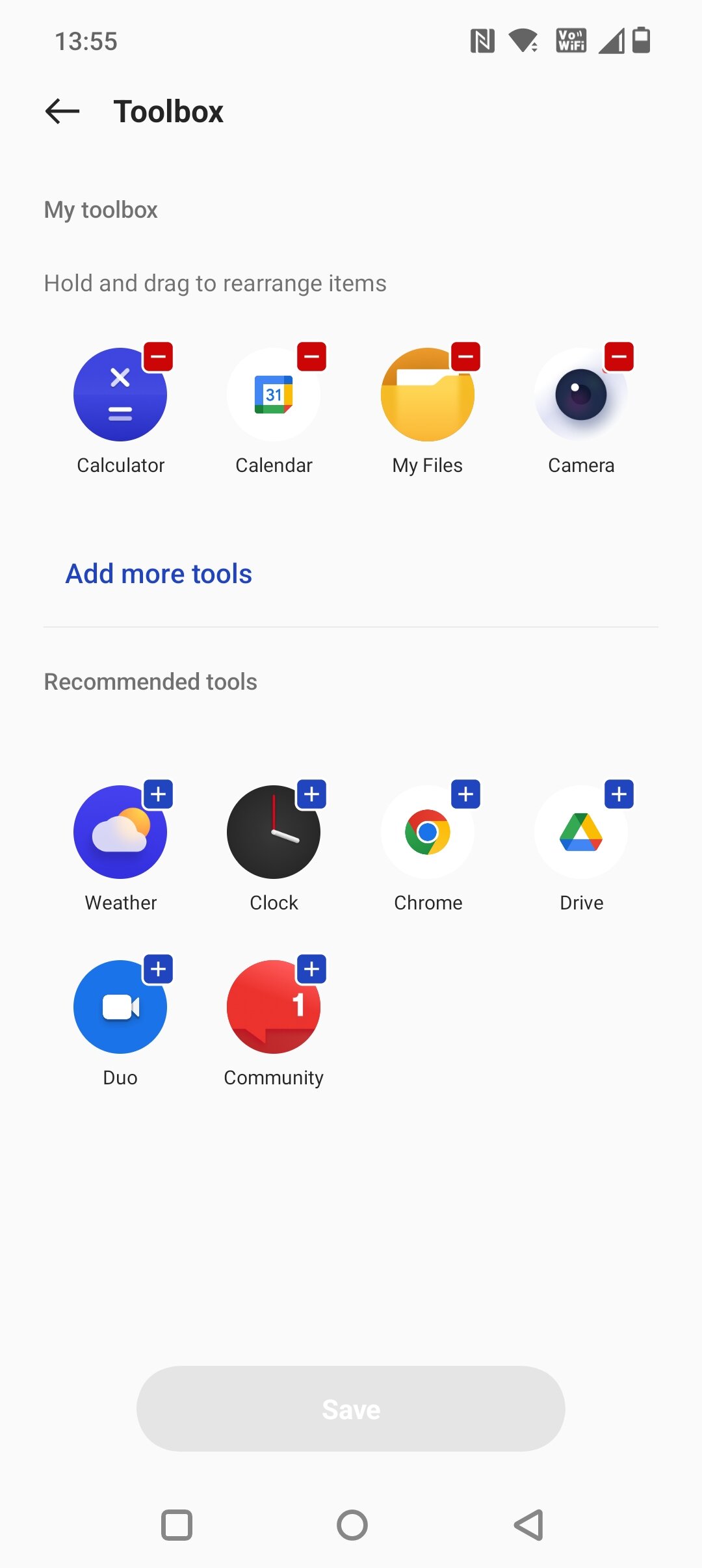Remove Calendar from my toolbox
Viewport: 702px width, 1568px height.
point(311,356)
